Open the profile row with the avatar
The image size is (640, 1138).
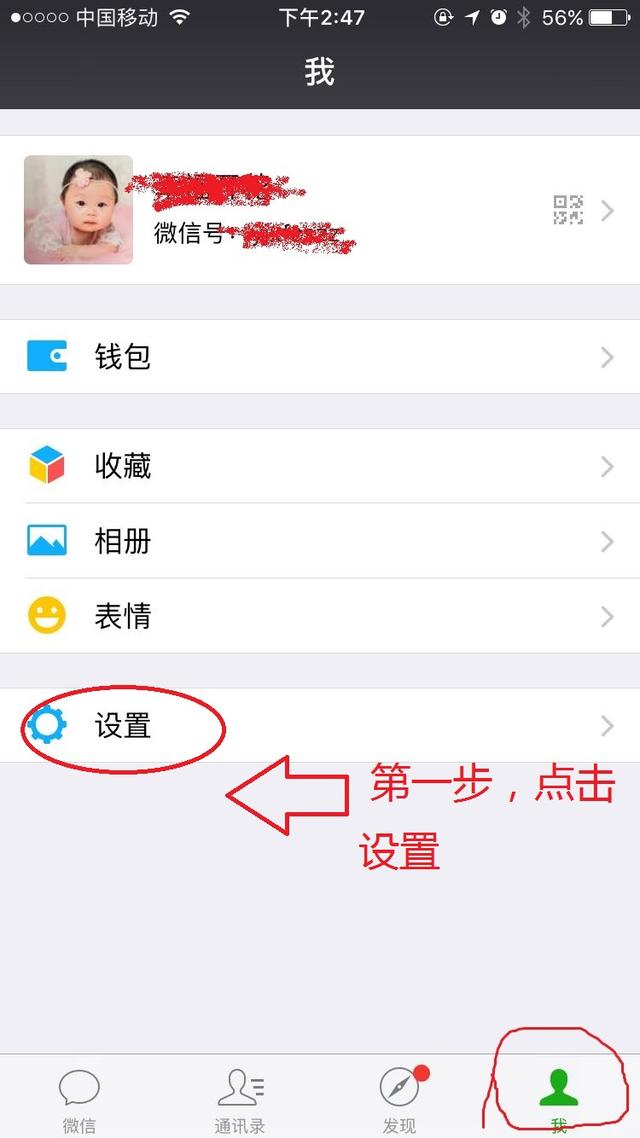pyautogui.click(x=320, y=210)
